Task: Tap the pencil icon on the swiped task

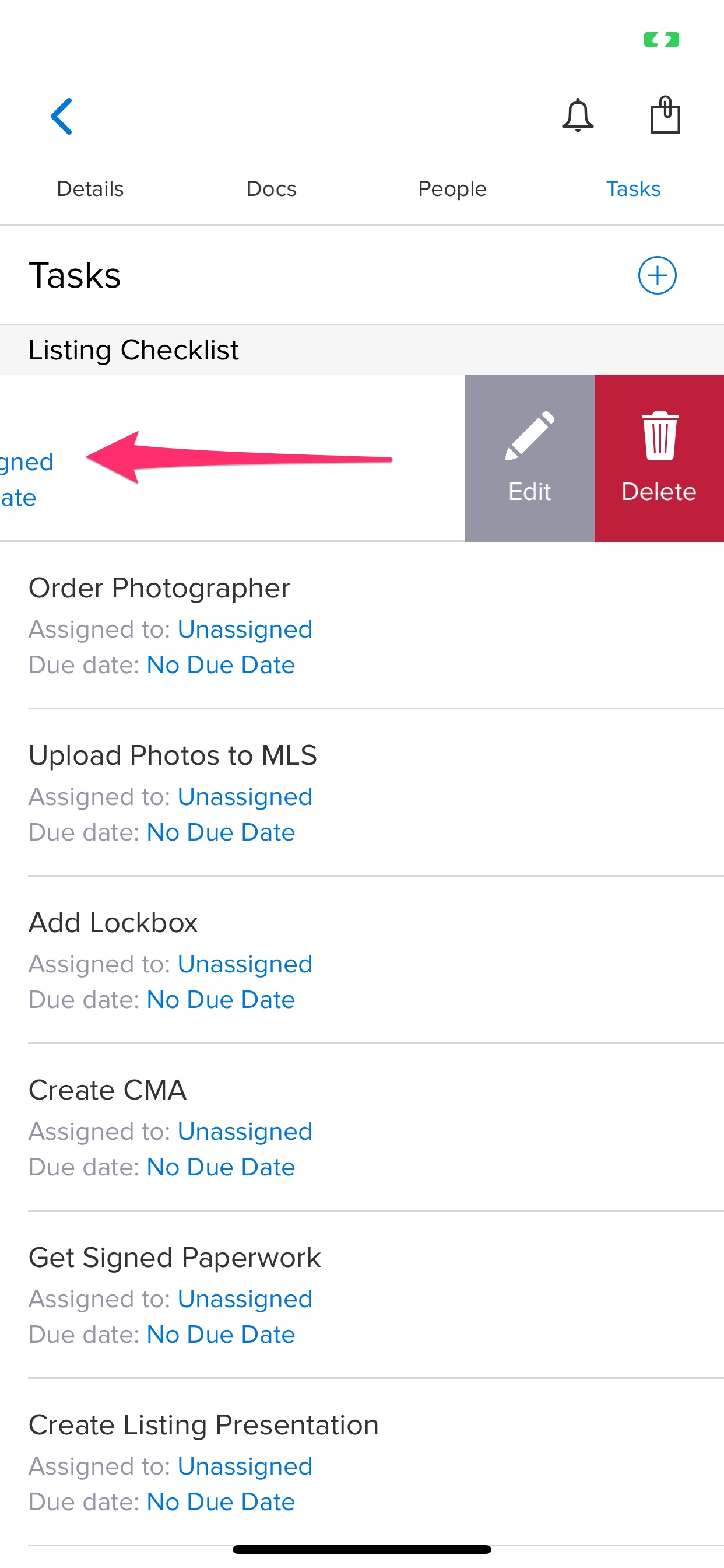Action: point(528,437)
